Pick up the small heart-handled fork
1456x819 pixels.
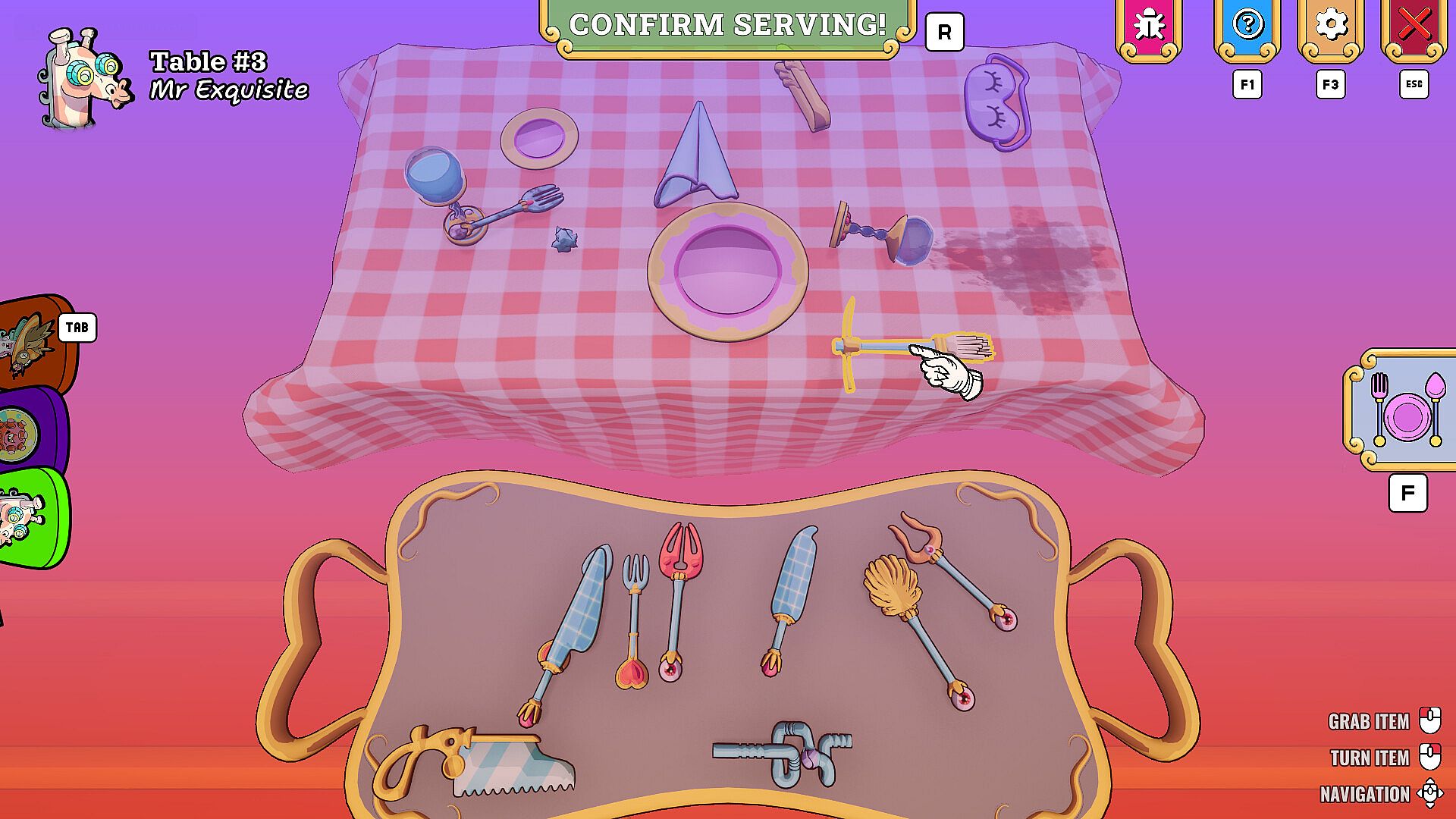click(x=634, y=618)
